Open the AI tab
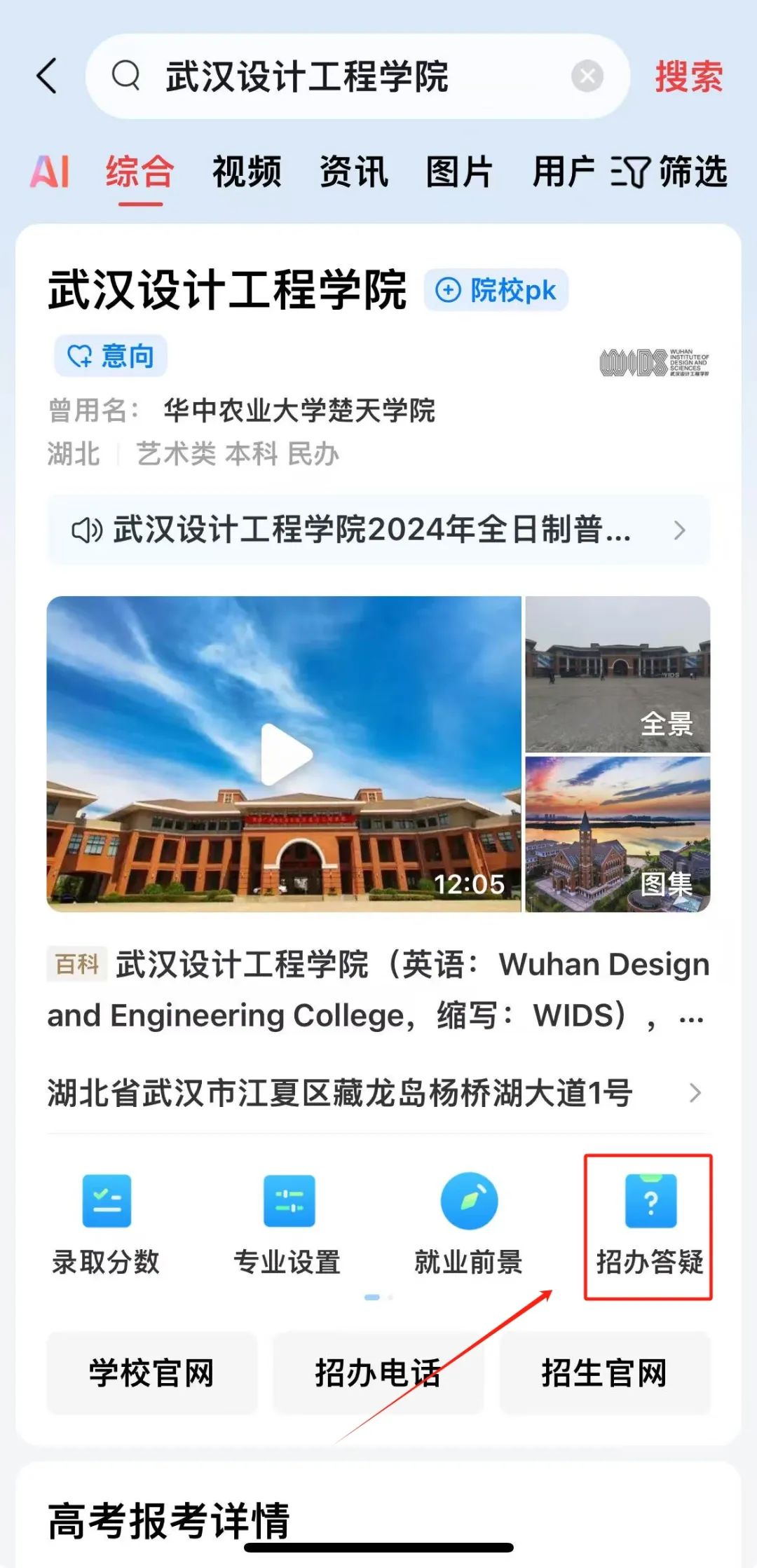Screen dimensions: 757x1568 click(x=50, y=172)
